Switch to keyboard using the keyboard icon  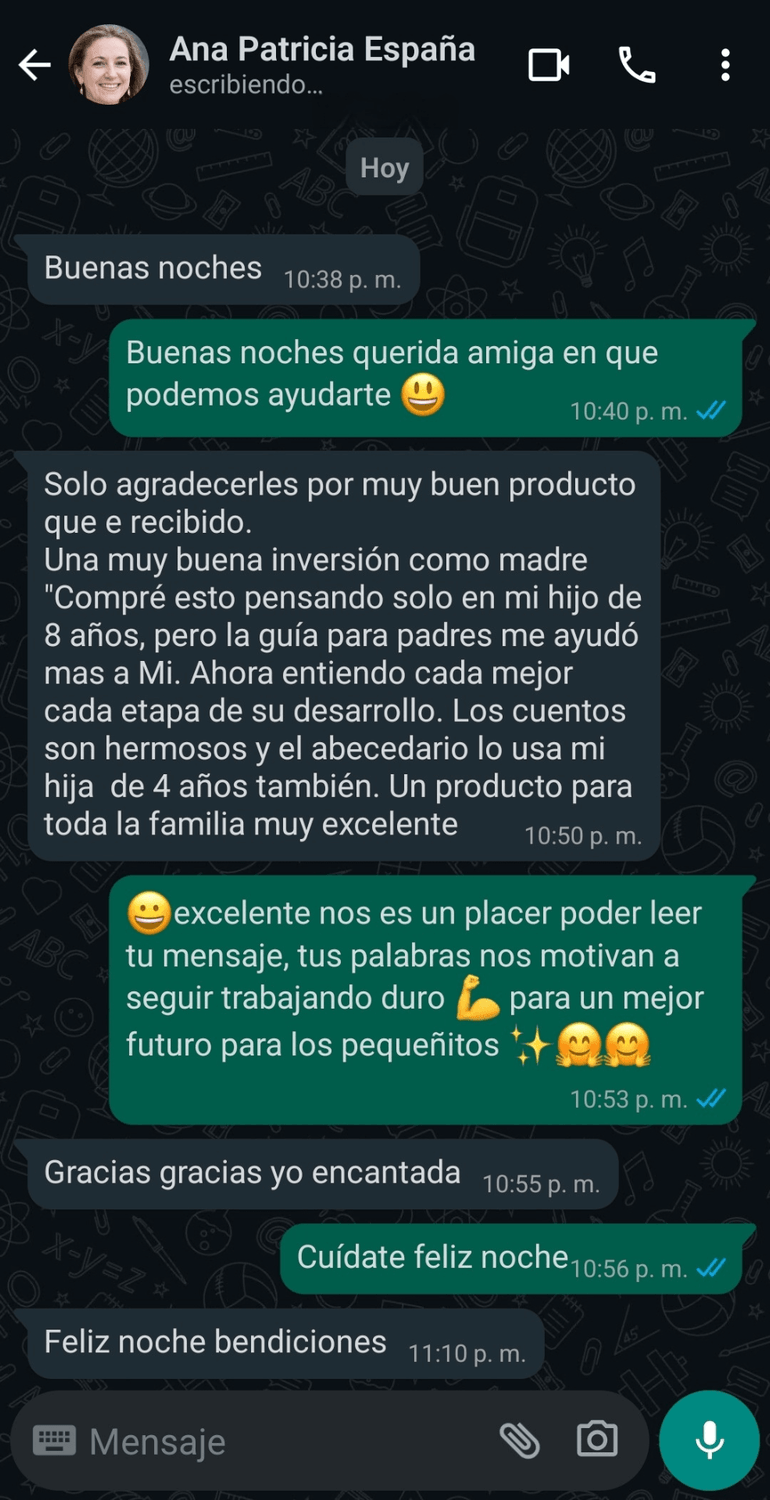54,1441
